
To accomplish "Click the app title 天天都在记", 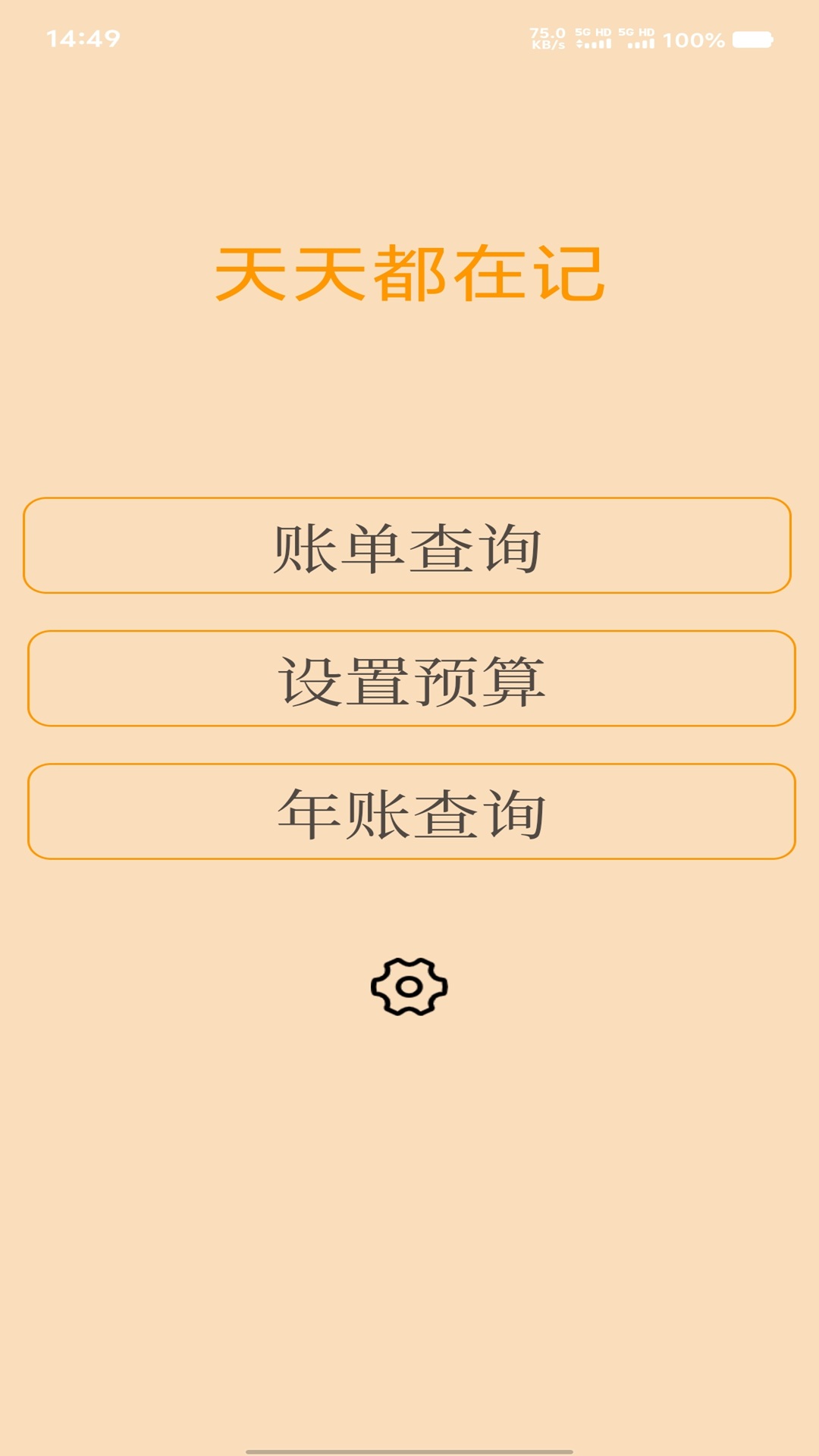I will point(409,275).
